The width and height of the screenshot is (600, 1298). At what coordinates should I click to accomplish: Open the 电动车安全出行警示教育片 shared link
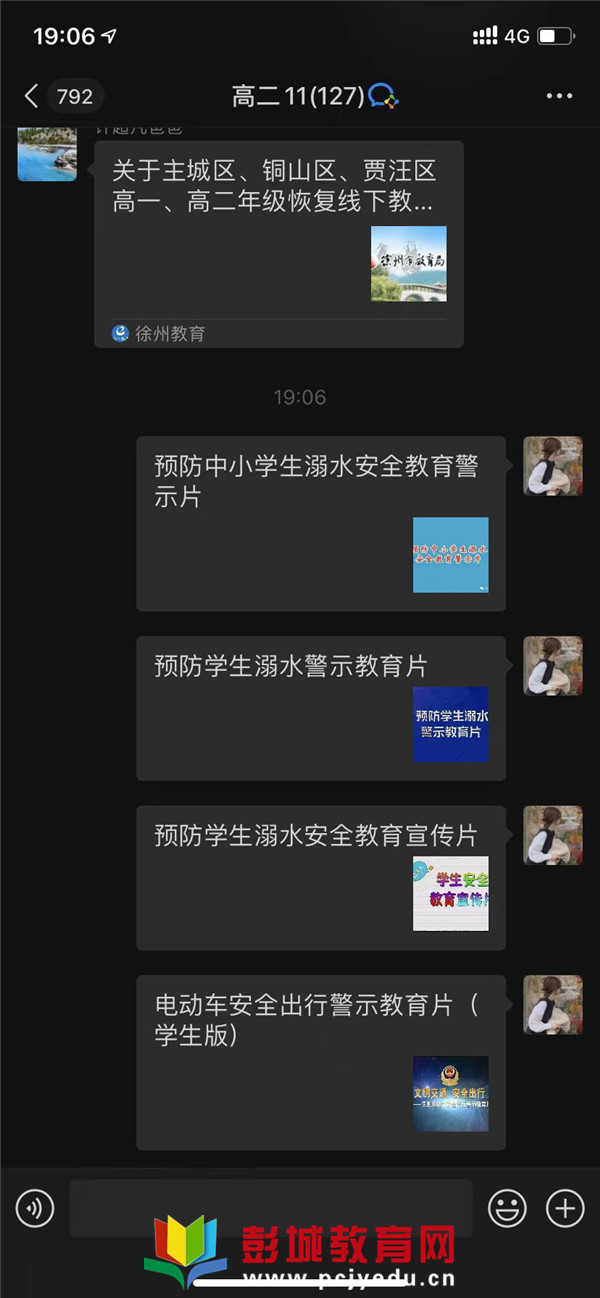(x=320, y=1061)
